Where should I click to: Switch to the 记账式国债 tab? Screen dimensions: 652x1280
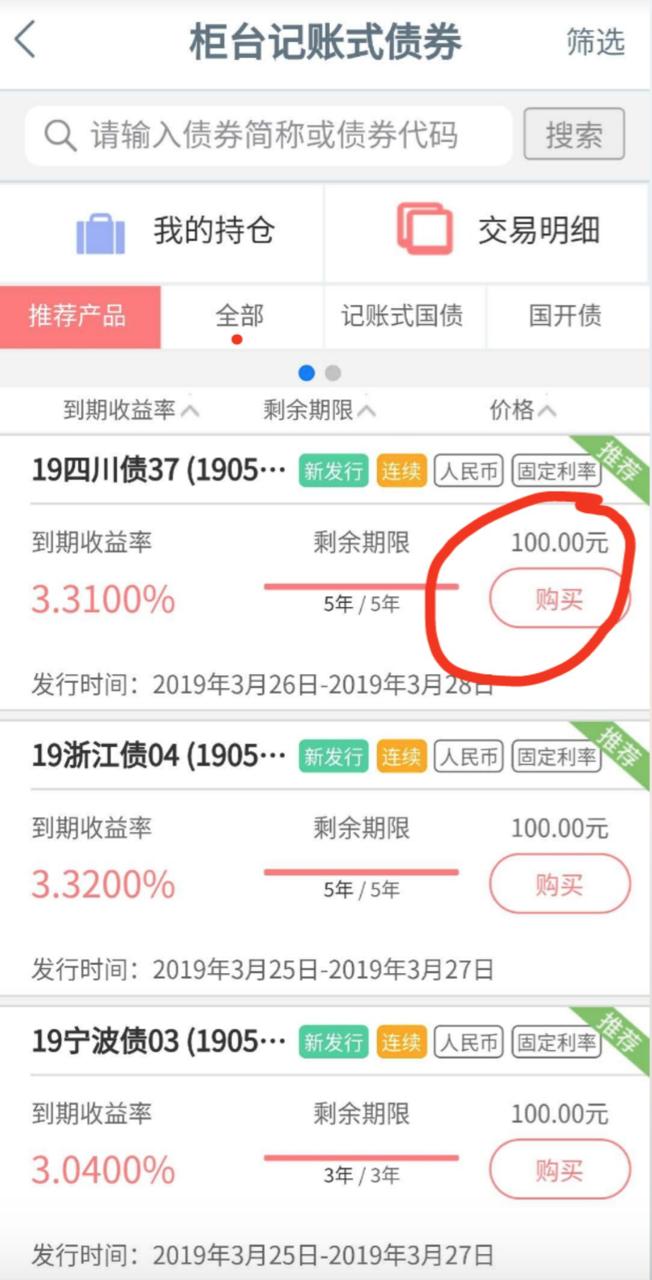tap(402, 316)
